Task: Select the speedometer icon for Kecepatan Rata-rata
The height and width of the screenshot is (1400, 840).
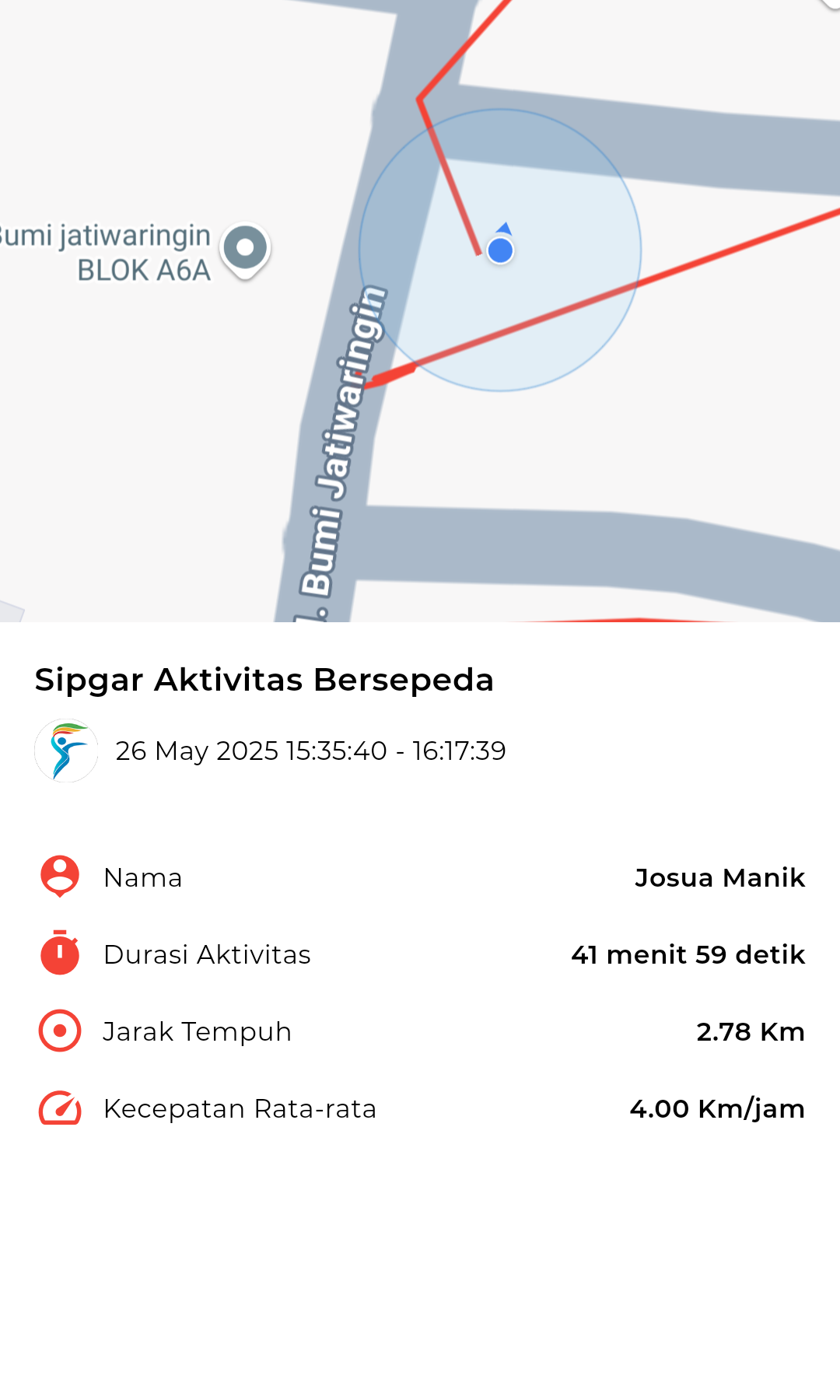Action: pos(59,1108)
